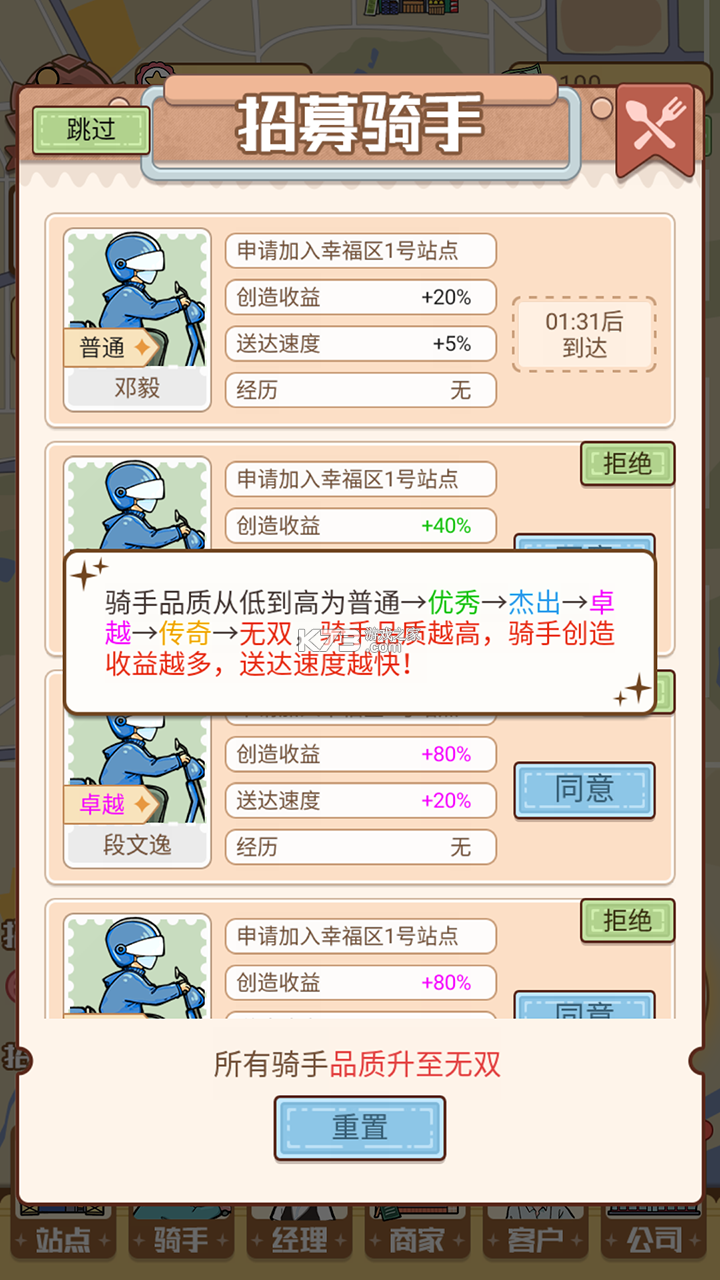The width and height of the screenshot is (720, 1280).
Task: Click the 跳过 skip button
Action: coord(90,128)
